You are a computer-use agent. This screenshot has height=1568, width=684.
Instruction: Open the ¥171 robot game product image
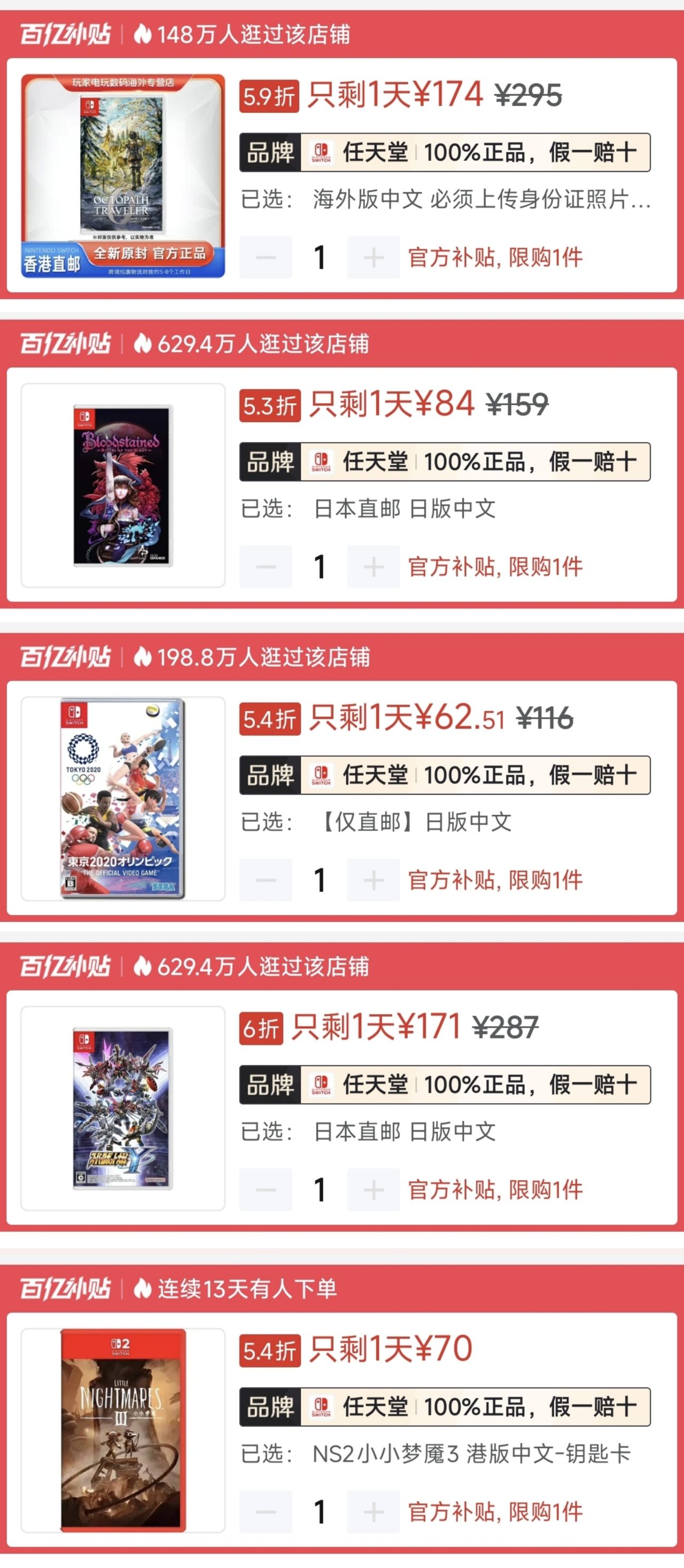(123, 1108)
